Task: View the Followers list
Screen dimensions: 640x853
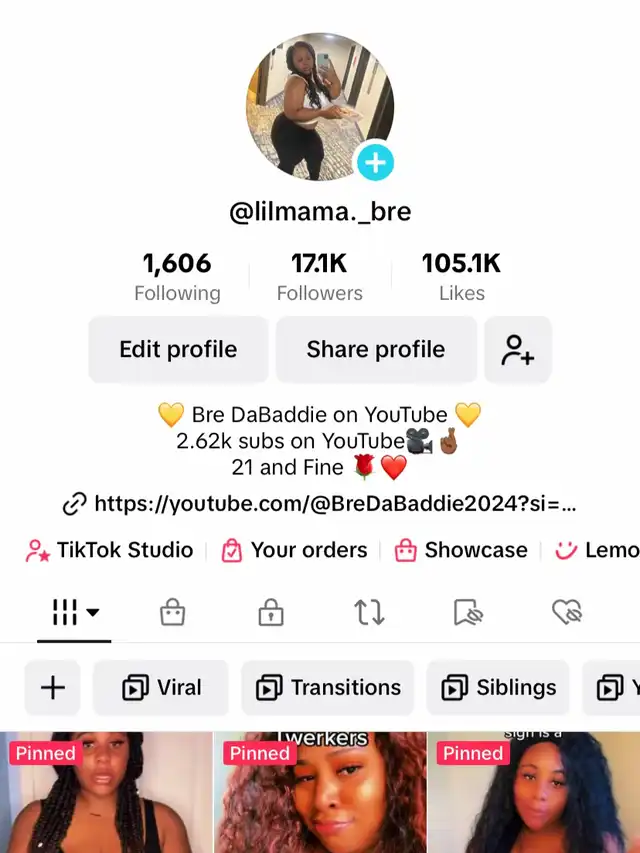Action: coord(319,276)
